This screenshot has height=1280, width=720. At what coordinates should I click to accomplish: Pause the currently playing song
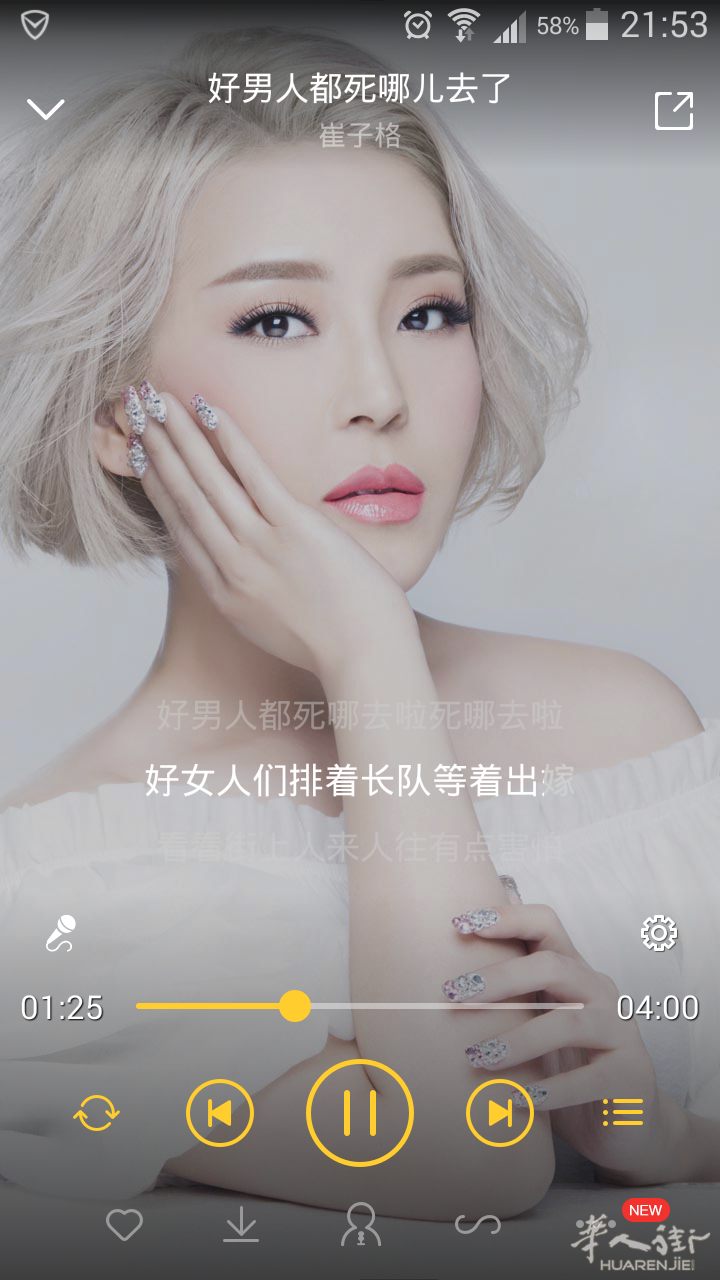pyautogui.click(x=361, y=1113)
